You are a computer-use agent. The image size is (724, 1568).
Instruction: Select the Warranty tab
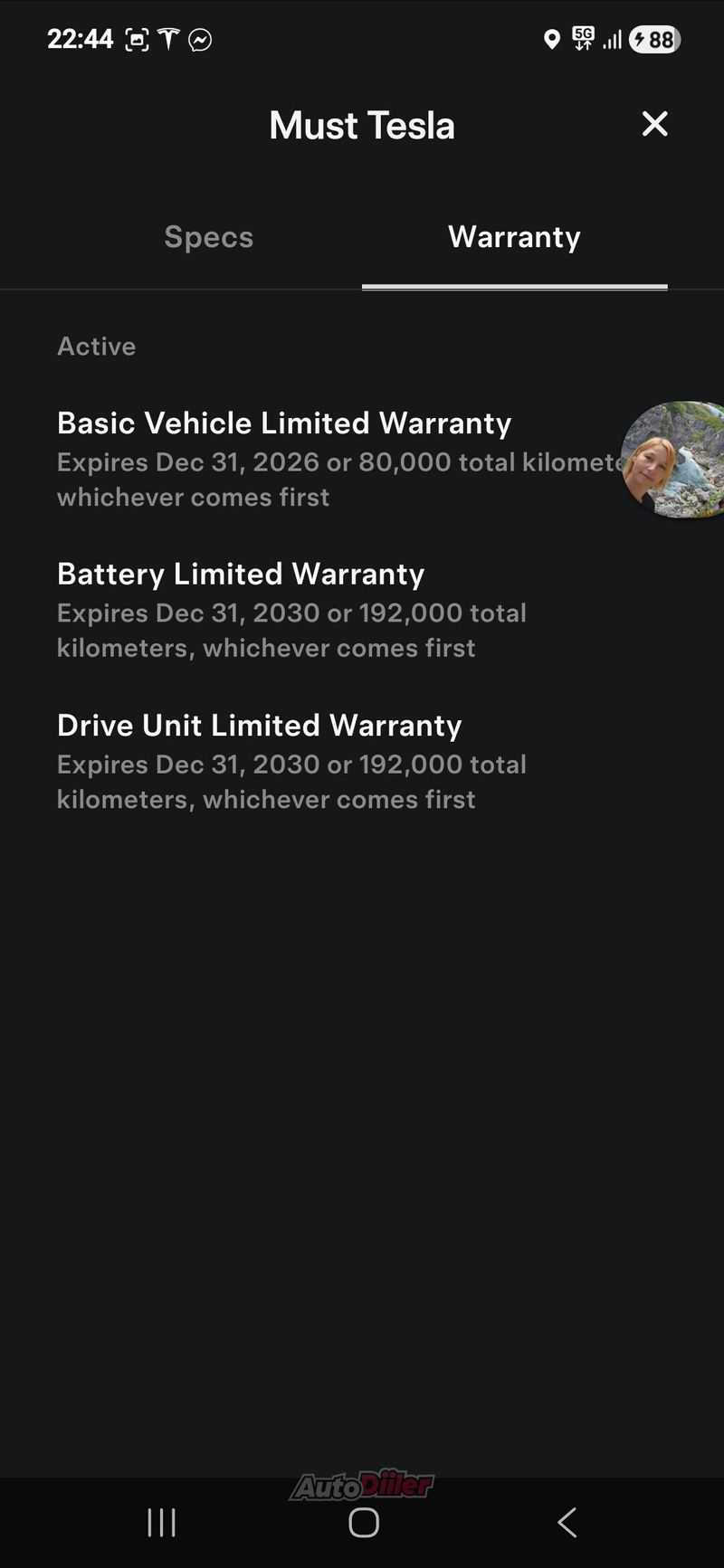click(x=514, y=237)
